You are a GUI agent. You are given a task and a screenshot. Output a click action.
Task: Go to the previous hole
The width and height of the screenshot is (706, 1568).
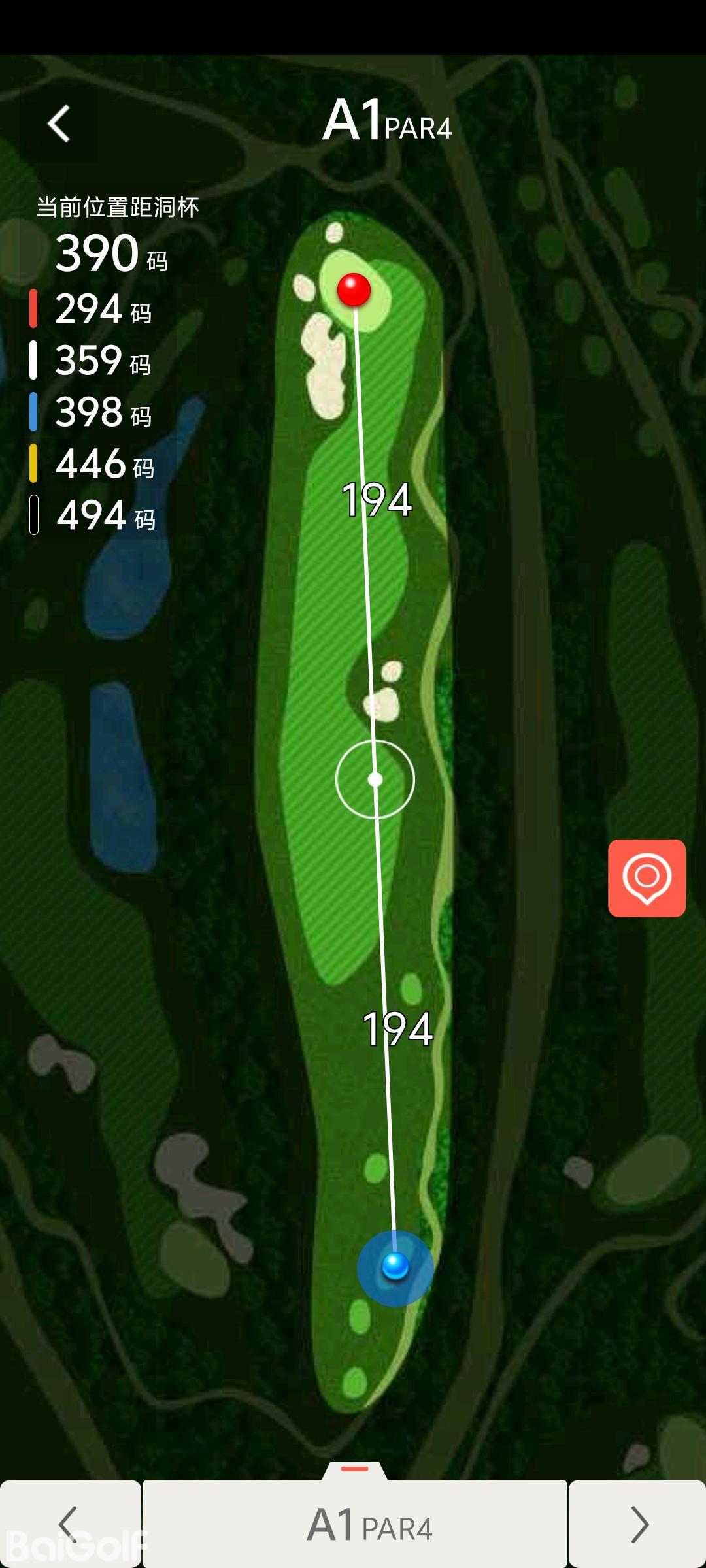pyautogui.click(x=69, y=1524)
